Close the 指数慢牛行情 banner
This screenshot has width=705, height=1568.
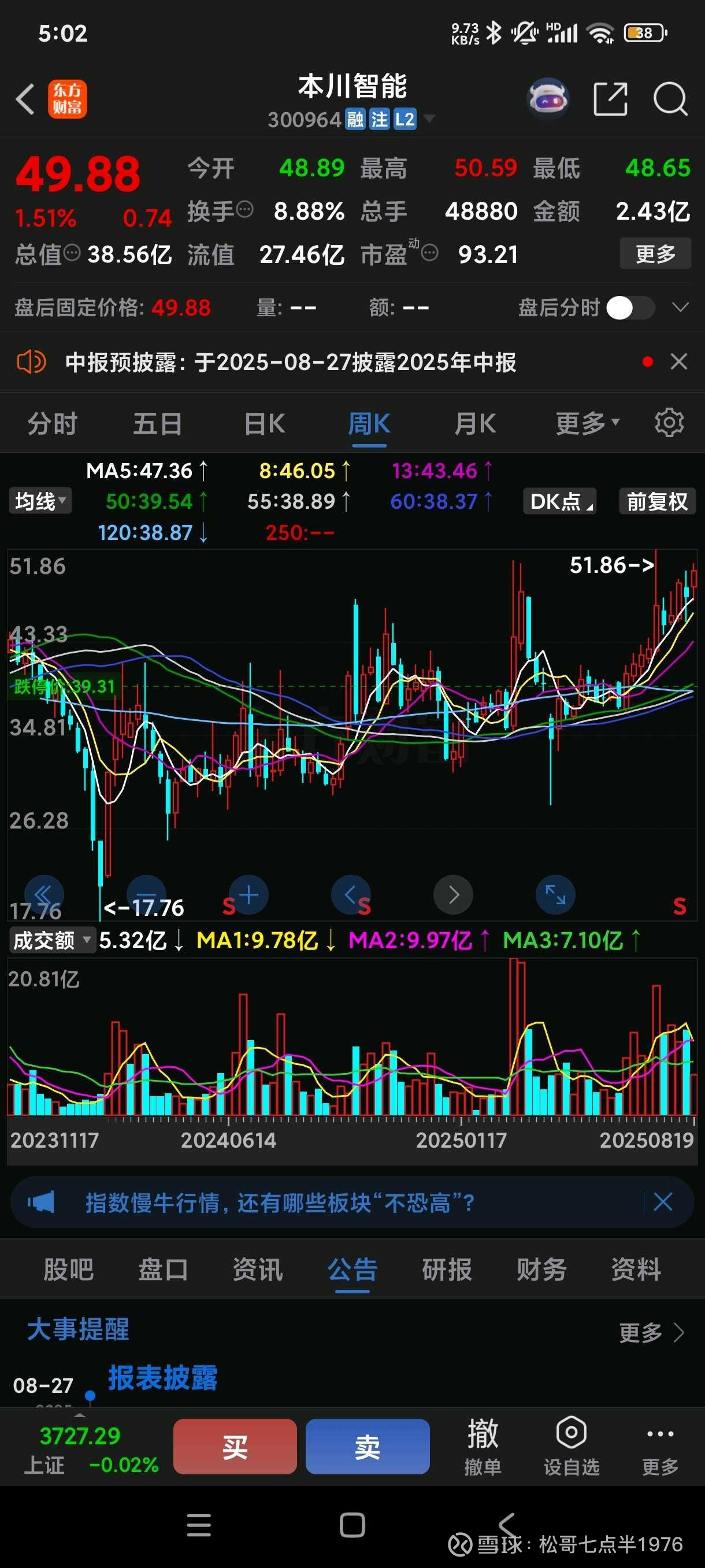tap(662, 1202)
